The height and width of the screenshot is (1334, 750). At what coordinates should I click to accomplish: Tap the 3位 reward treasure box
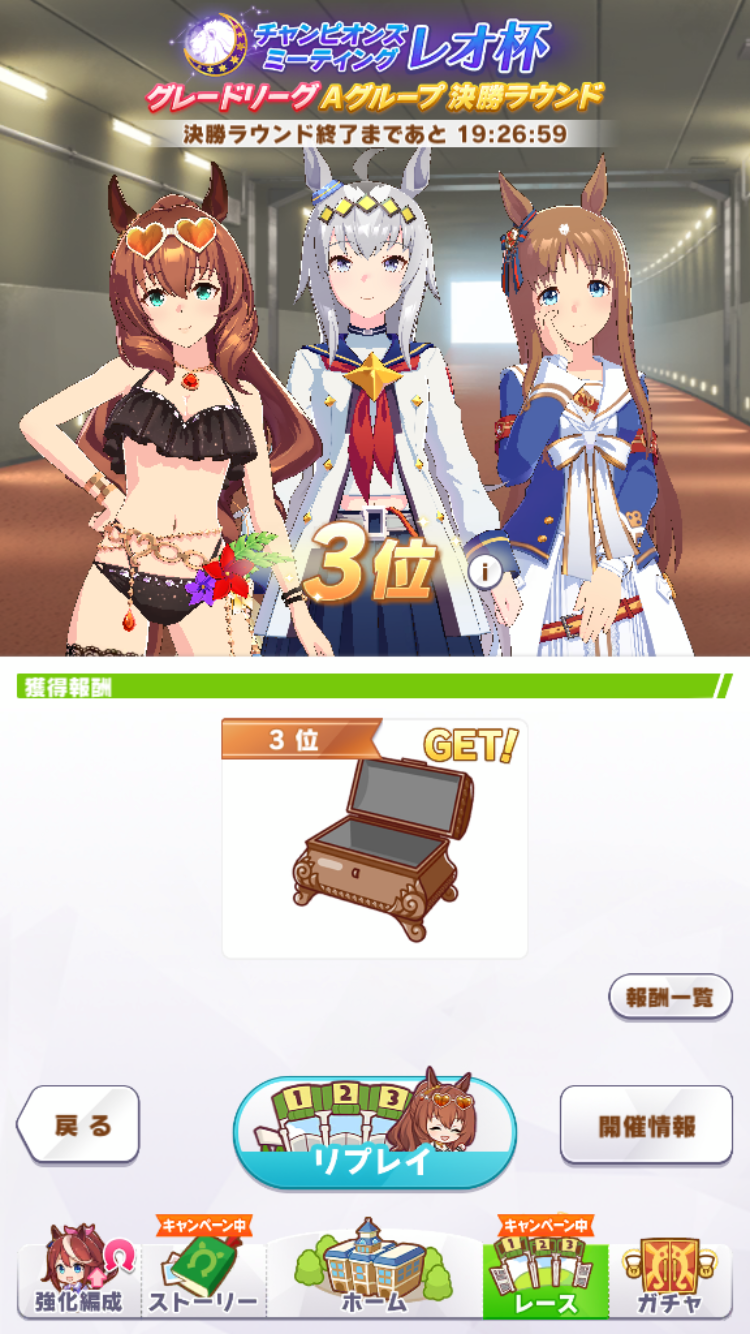click(374, 840)
